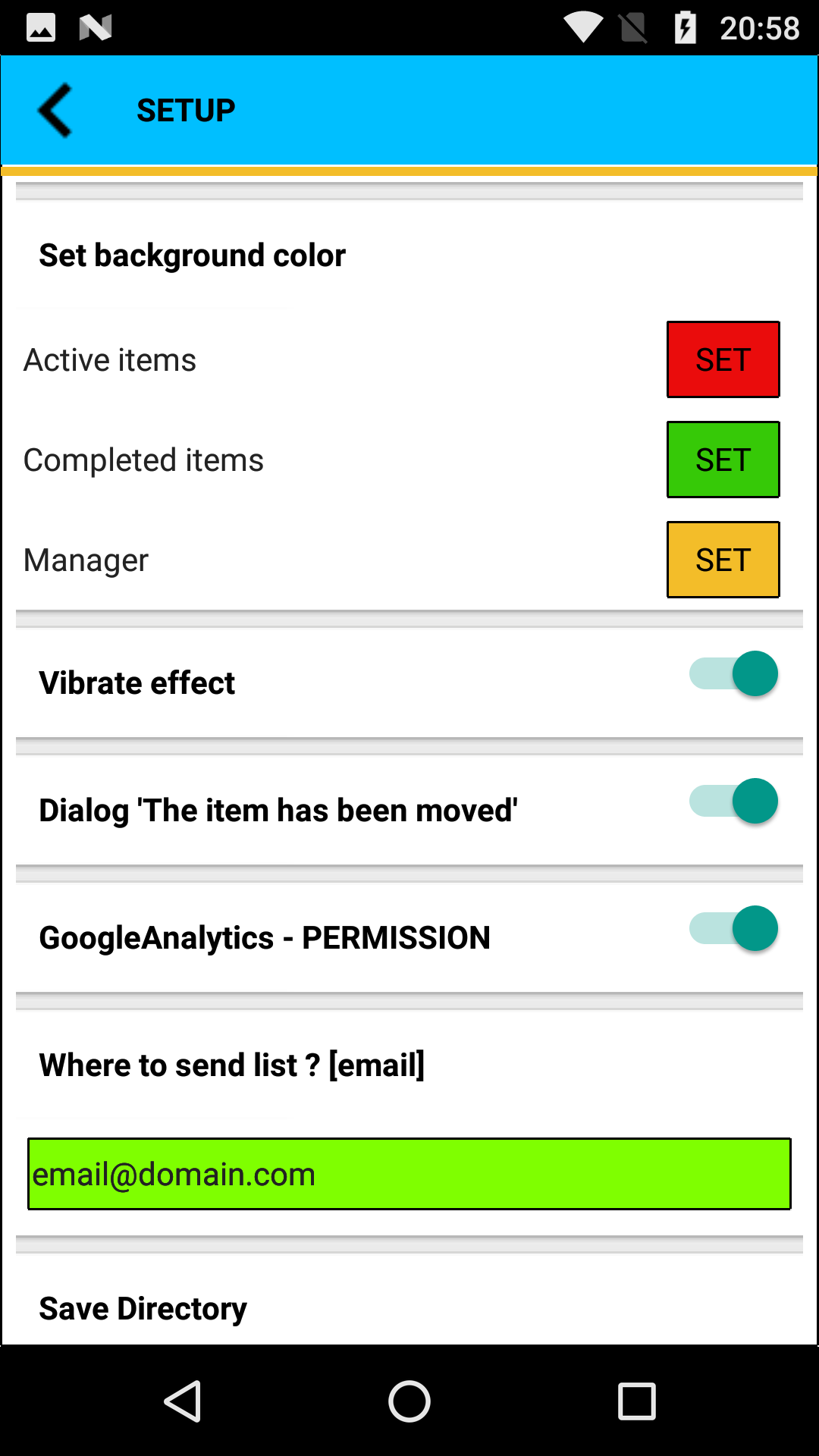The height and width of the screenshot is (1456, 819).
Task: Edit the email@domain.com field
Action: (409, 1174)
